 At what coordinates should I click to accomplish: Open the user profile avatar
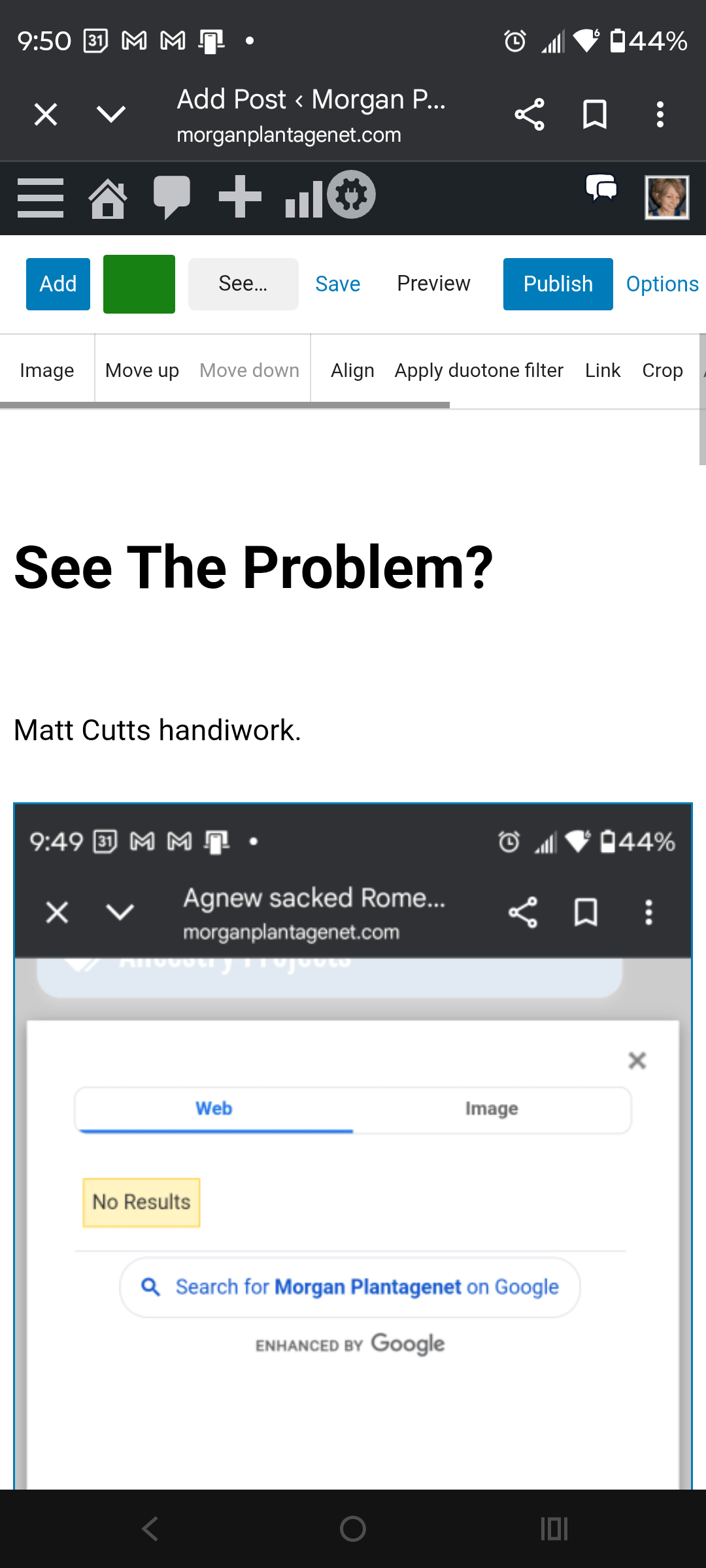click(667, 197)
